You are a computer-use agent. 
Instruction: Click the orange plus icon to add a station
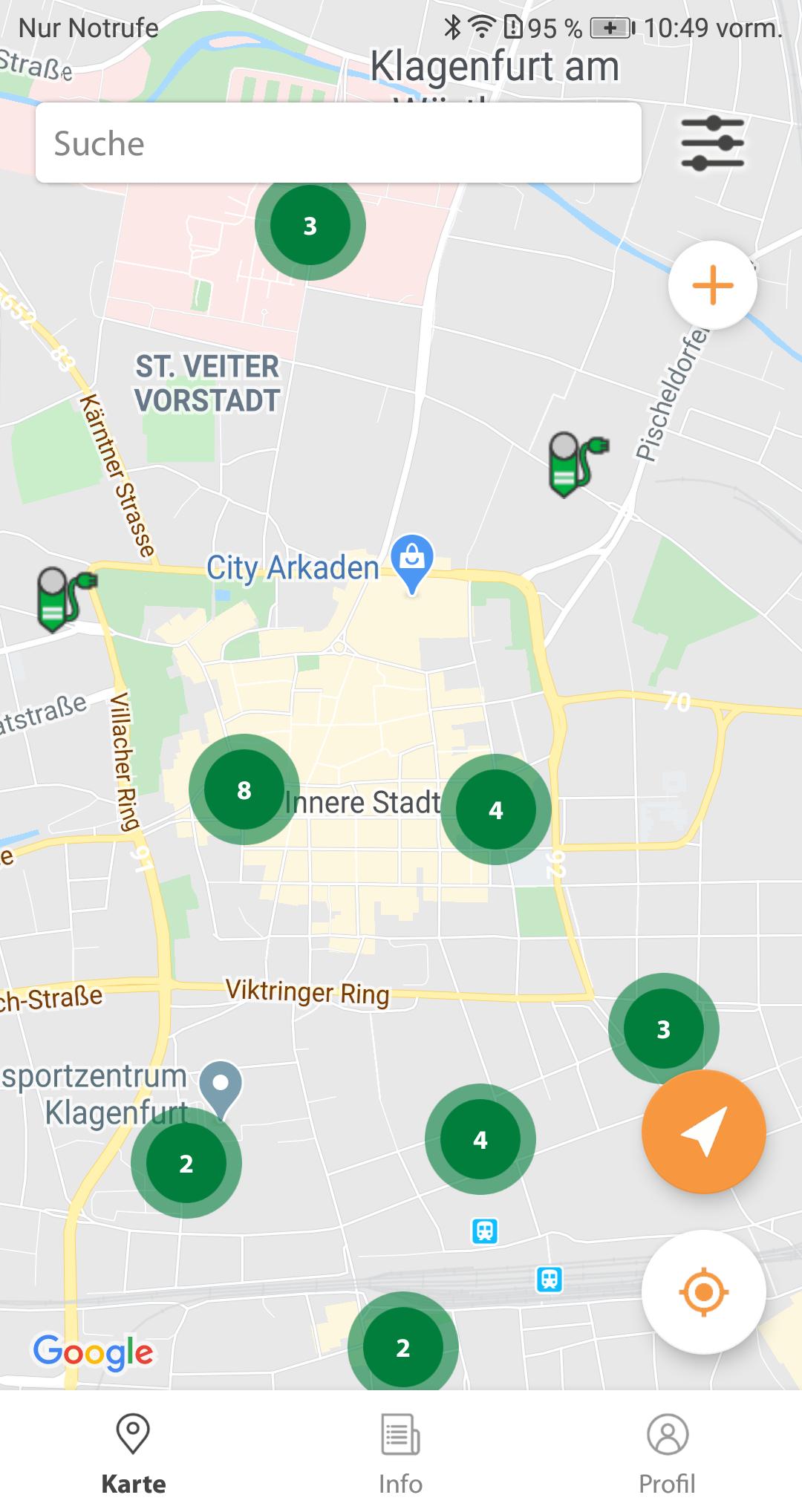click(x=711, y=285)
